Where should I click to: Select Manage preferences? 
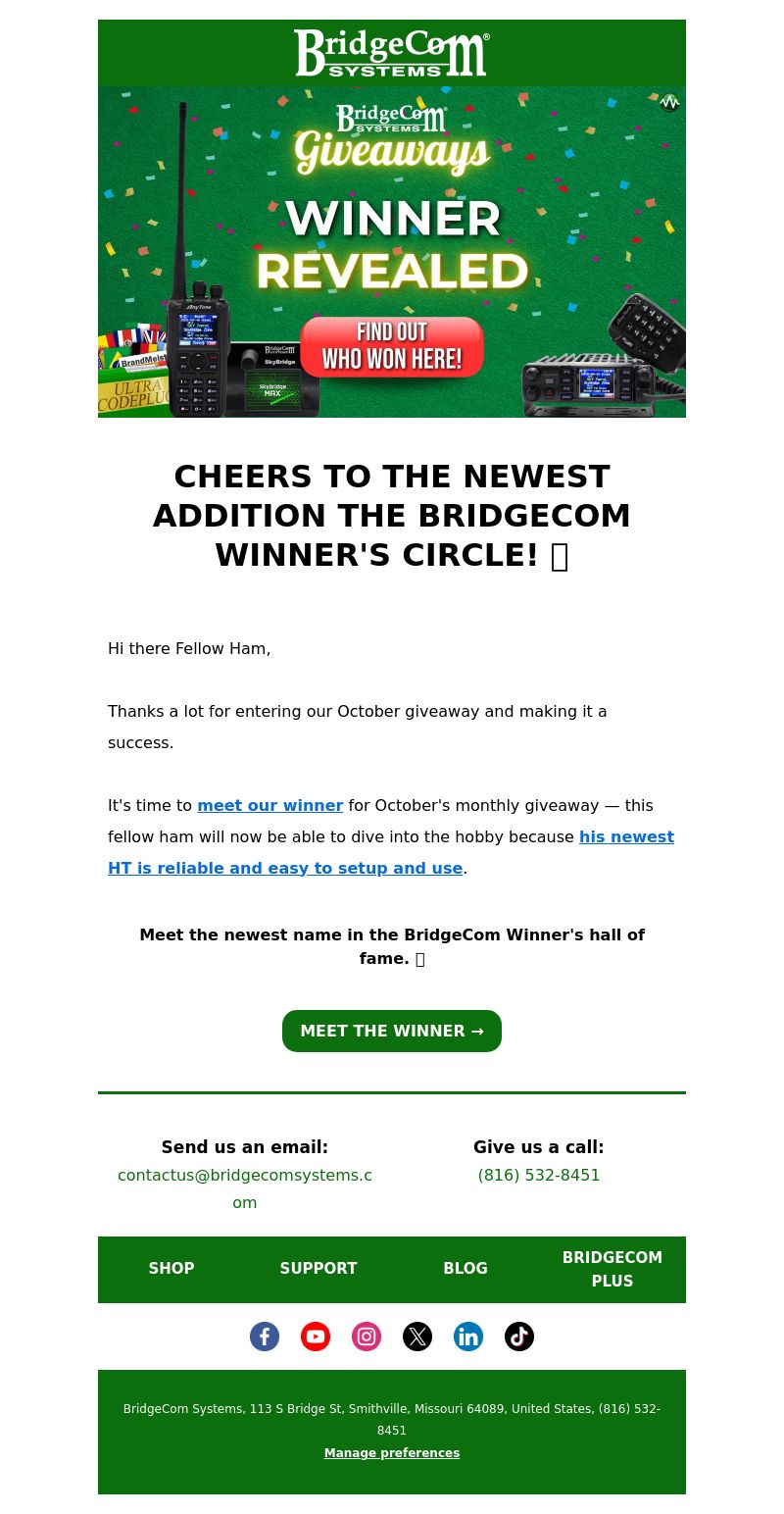click(392, 1453)
